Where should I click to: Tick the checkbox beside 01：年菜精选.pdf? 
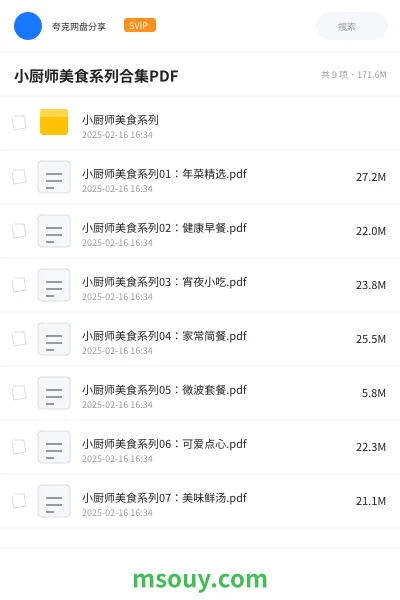pos(19,177)
